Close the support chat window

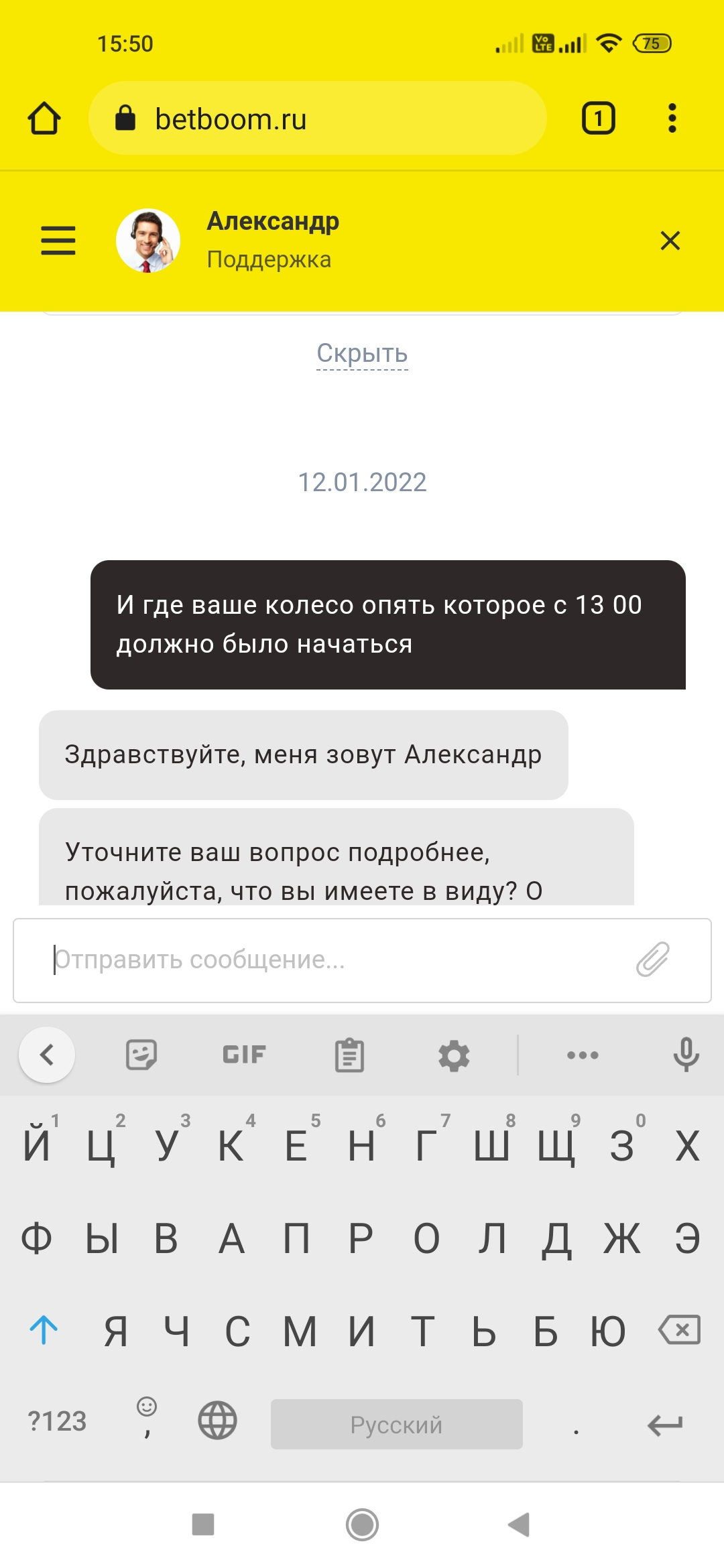click(x=670, y=241)
